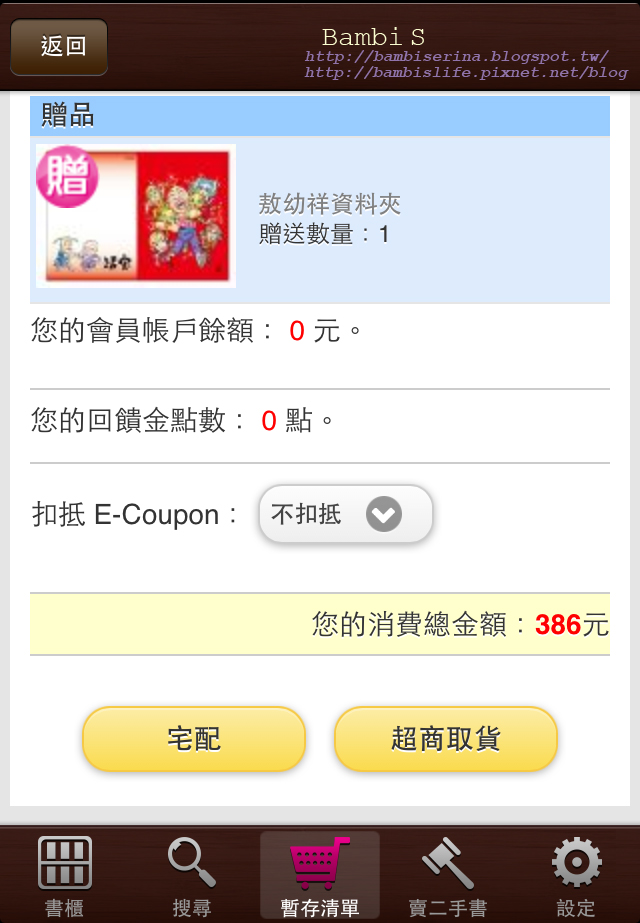Screen dimensions: 640x923
Task: Open the E-Coupon 不扣抵 dropdown
Action: pyautogui.click(x=345, y=515)
